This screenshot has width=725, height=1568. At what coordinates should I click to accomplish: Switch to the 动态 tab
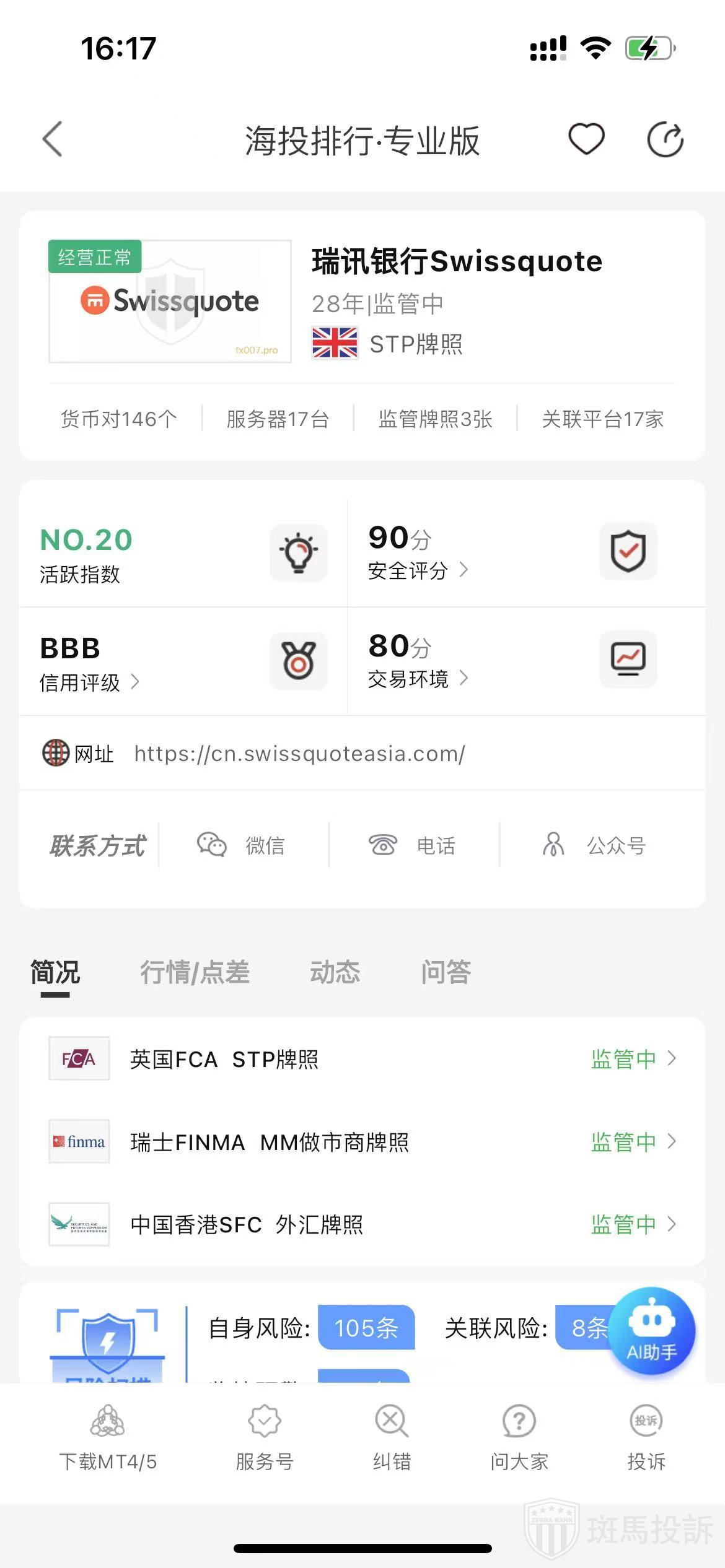335,972
